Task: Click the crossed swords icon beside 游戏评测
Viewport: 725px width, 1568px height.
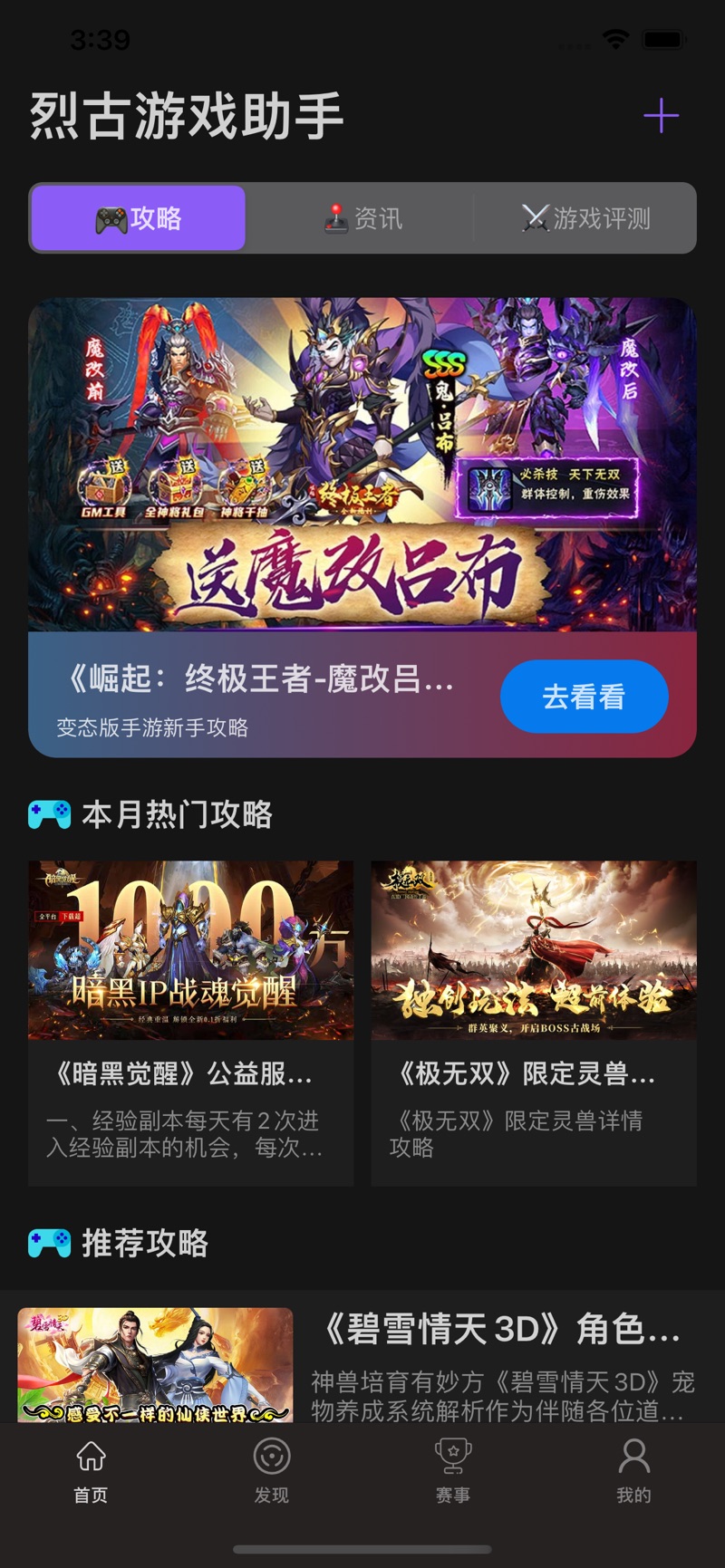Action: (x=534, y=217)
